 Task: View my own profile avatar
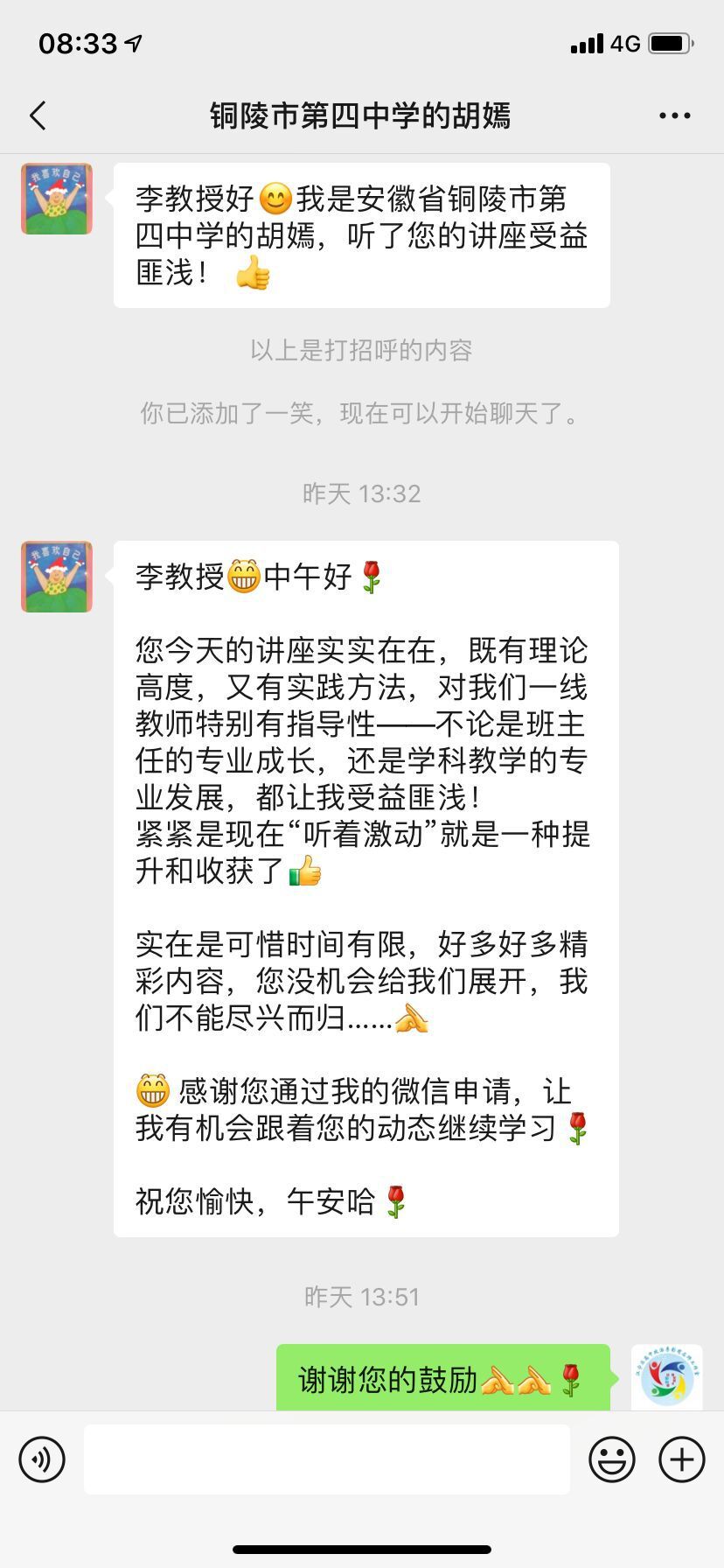pyautogui.click(x=666, y=1378)
